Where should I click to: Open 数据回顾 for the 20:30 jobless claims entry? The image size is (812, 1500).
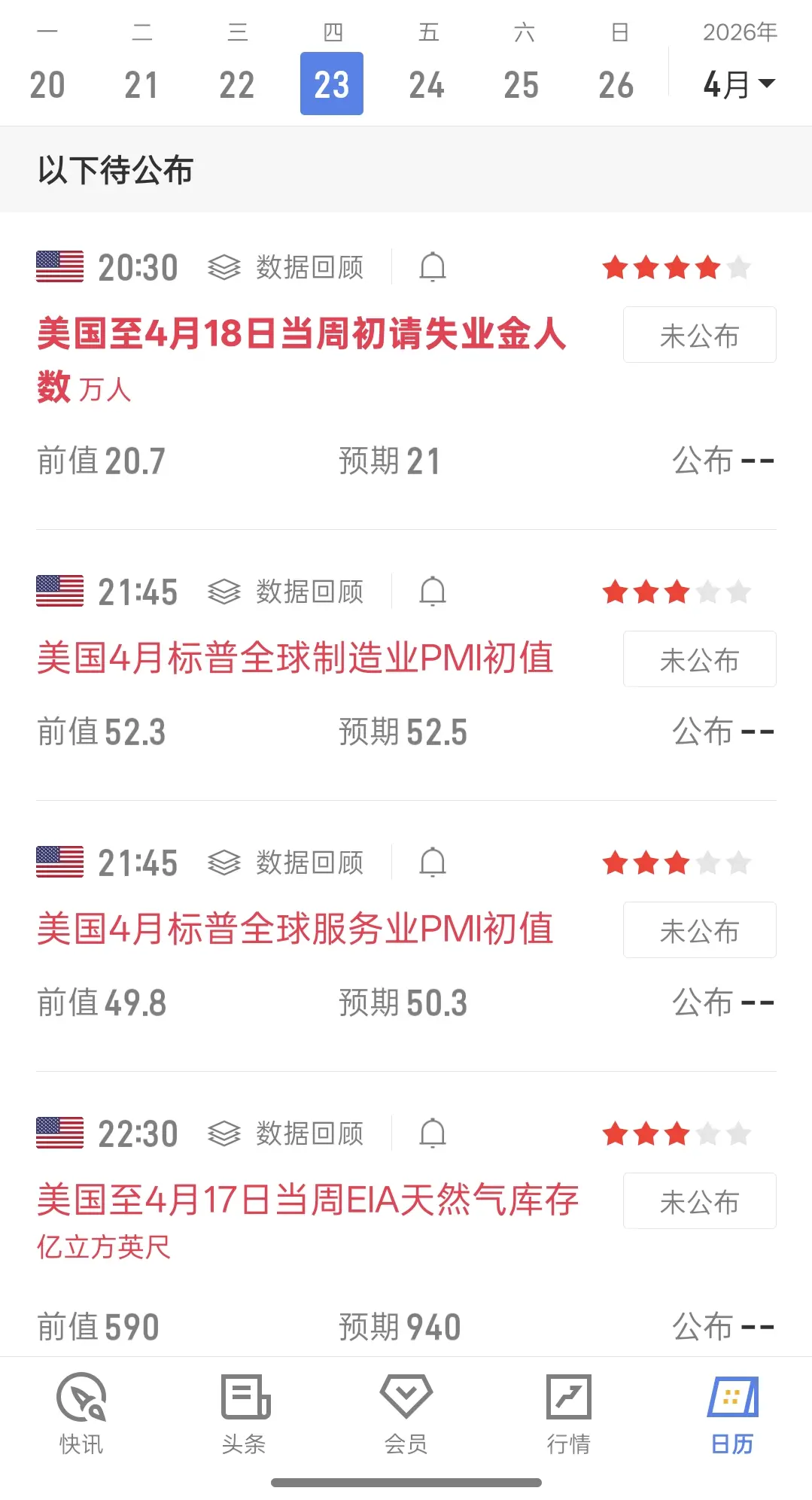coord(287,267)
